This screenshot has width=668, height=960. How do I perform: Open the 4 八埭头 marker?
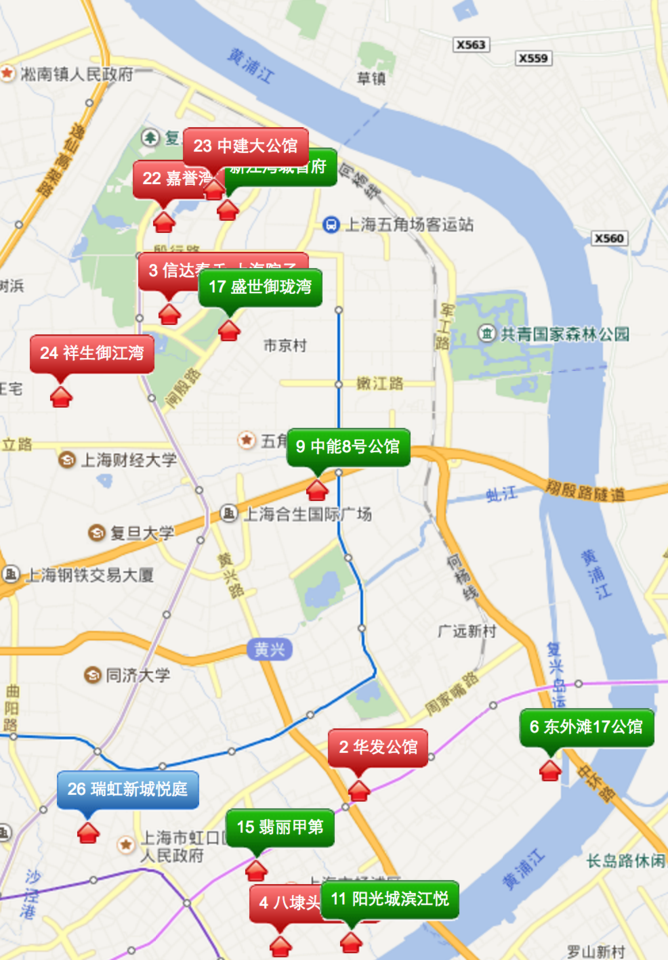tap(282, 903)
